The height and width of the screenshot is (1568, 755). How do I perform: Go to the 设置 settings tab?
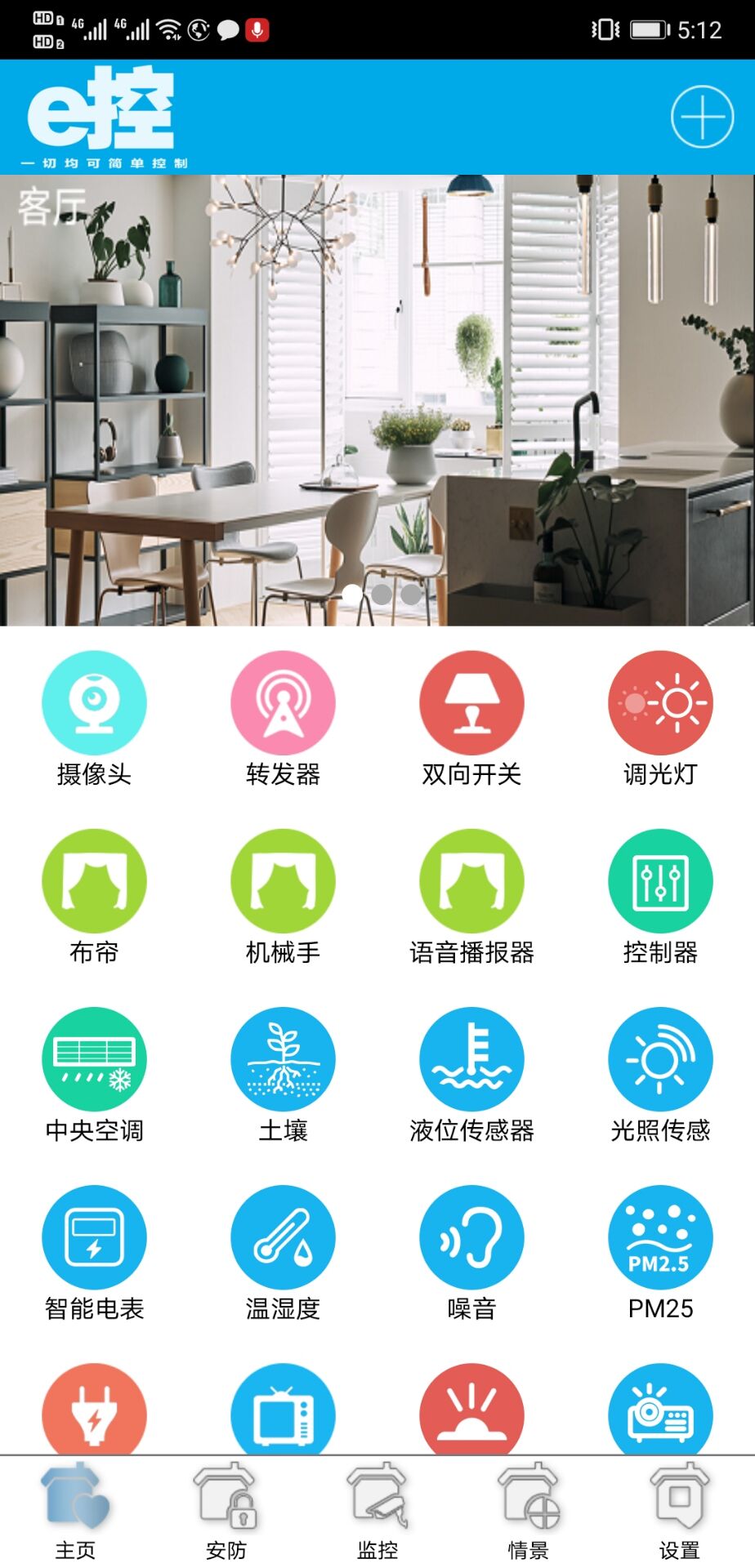680,1512
